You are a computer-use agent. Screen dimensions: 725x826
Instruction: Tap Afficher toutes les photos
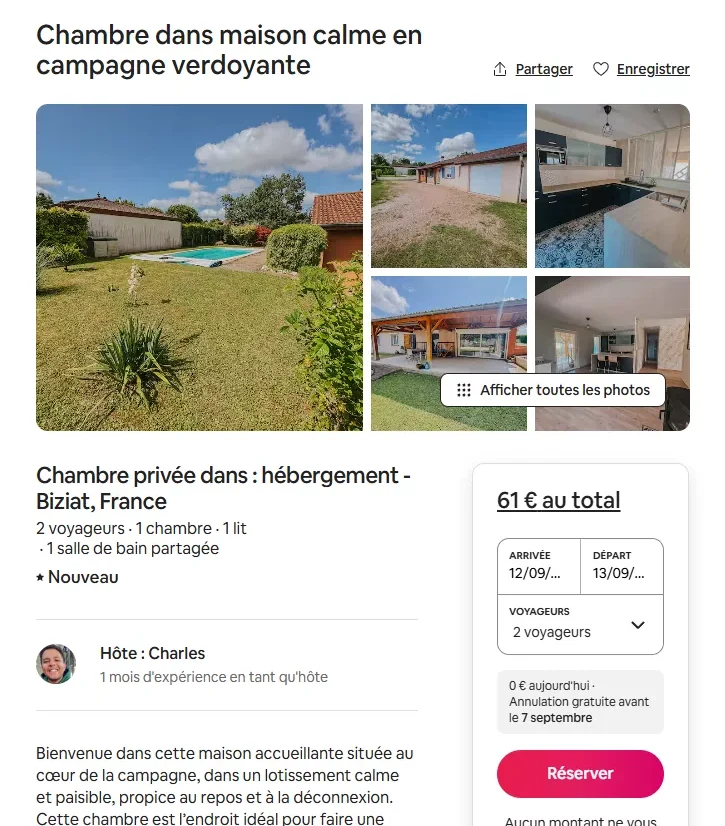(553, 390)
